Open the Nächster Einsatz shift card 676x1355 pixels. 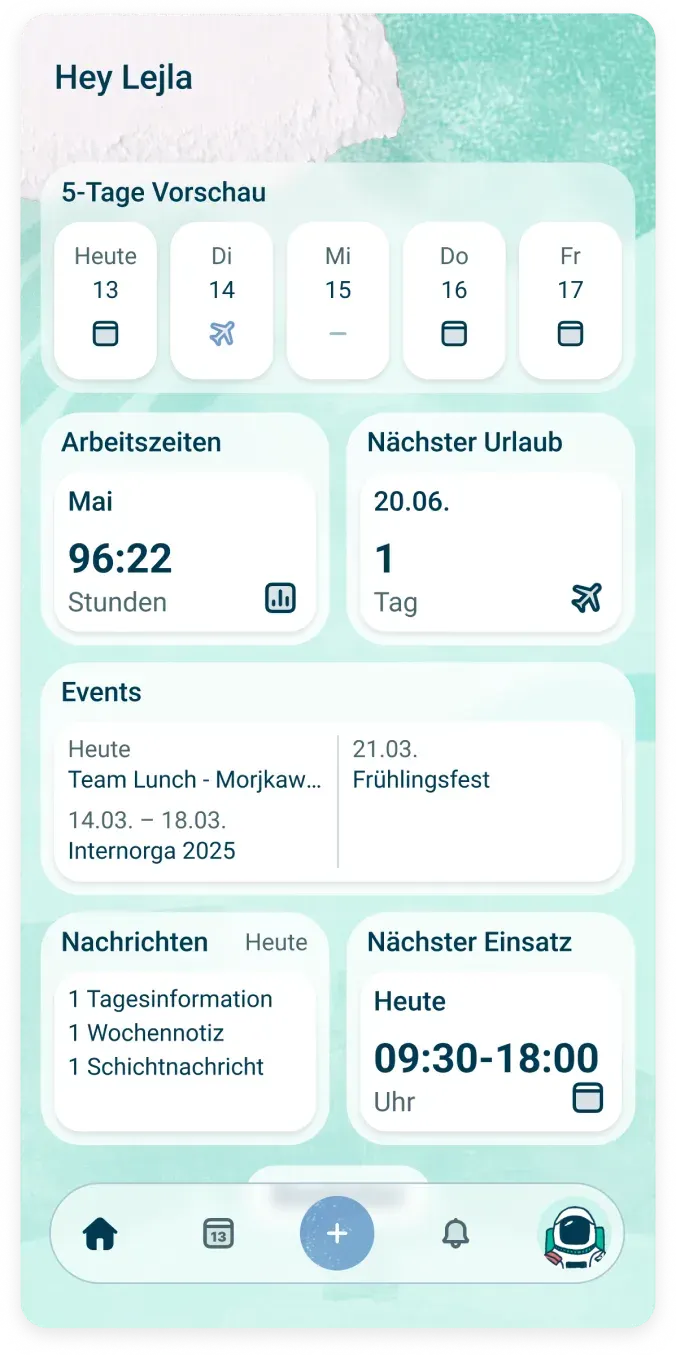[490, 1052]
